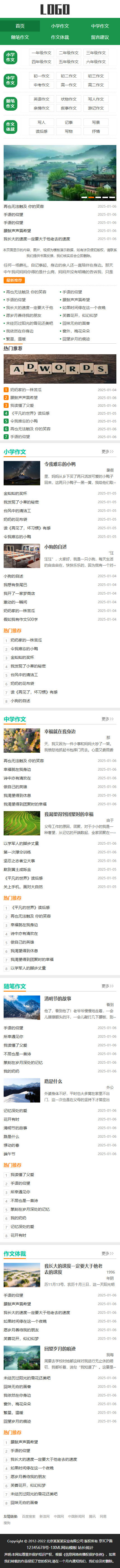The height and width of the screenshot is (1568, 120).
Task: Open the article 清明节的故事
Action: coord(57,999)
